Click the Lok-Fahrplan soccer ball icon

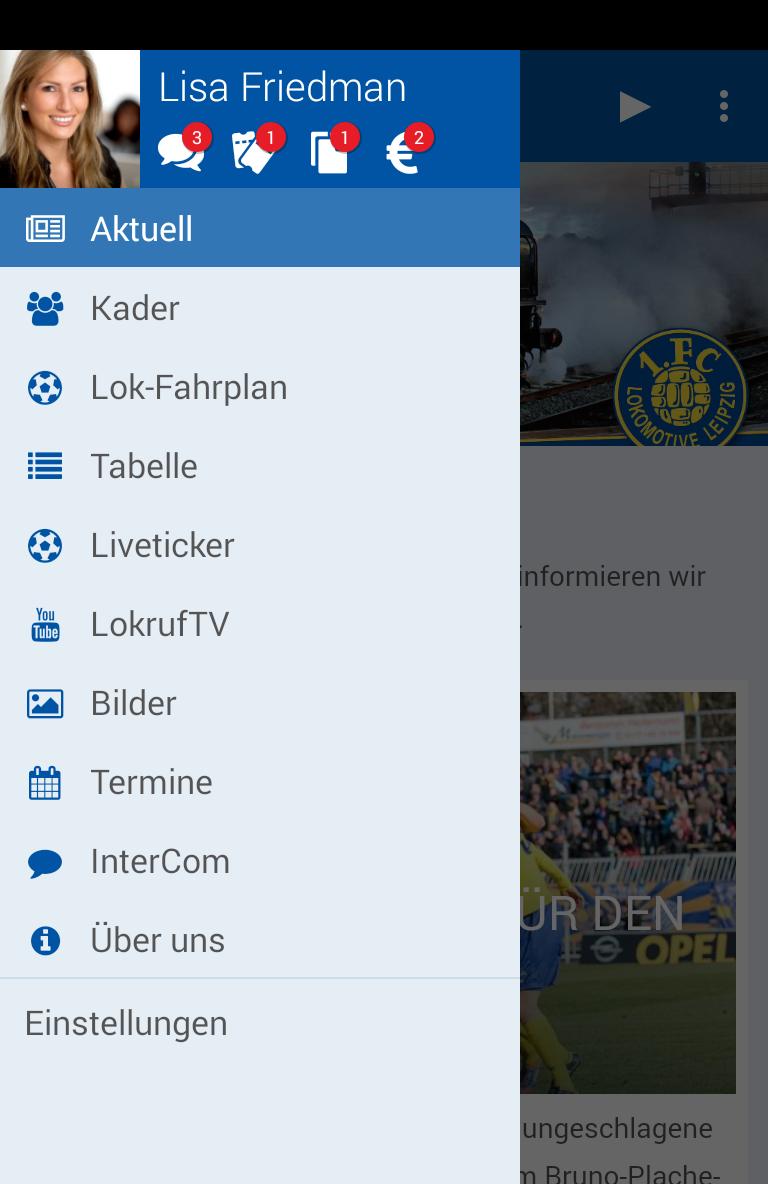point(44,386)
